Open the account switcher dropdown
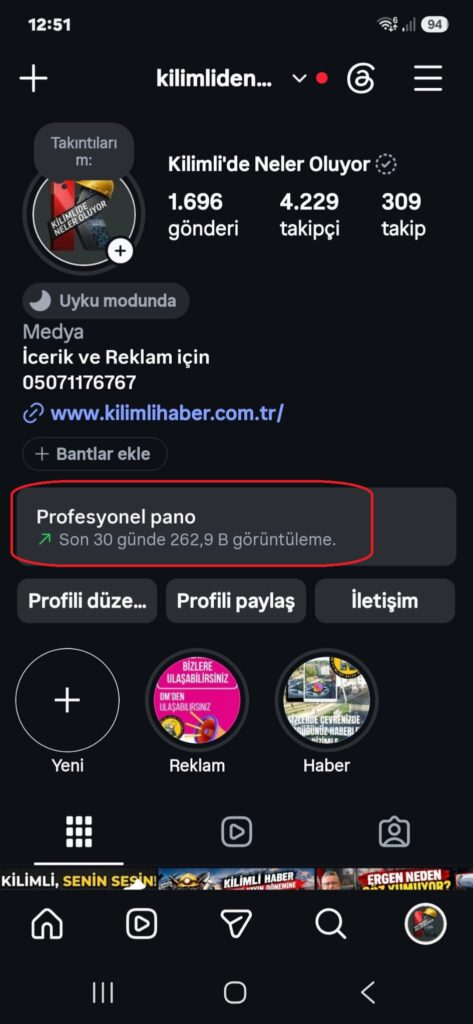473x1024 pixels. click(299, 78)
